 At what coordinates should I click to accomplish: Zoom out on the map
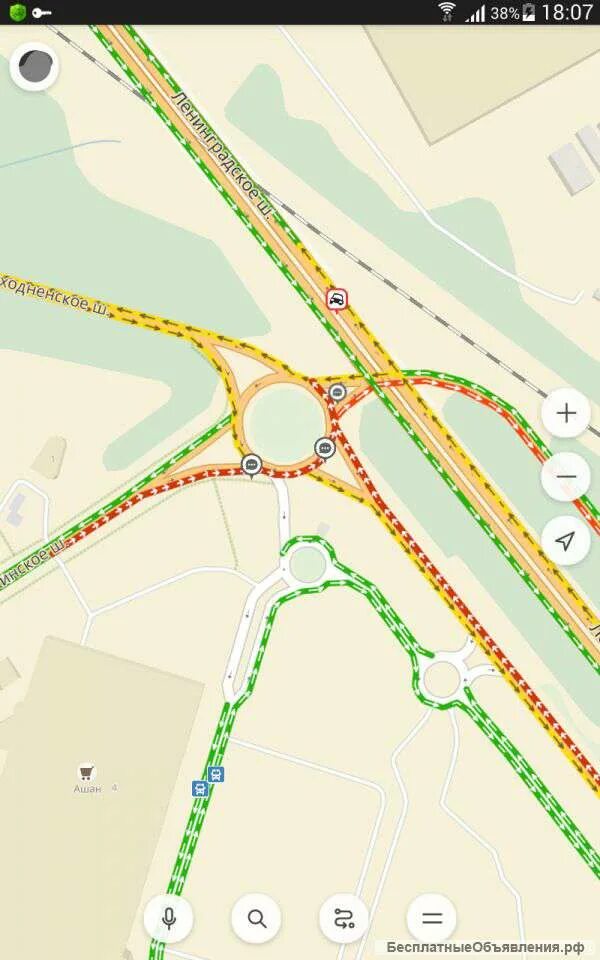[565, 476]
